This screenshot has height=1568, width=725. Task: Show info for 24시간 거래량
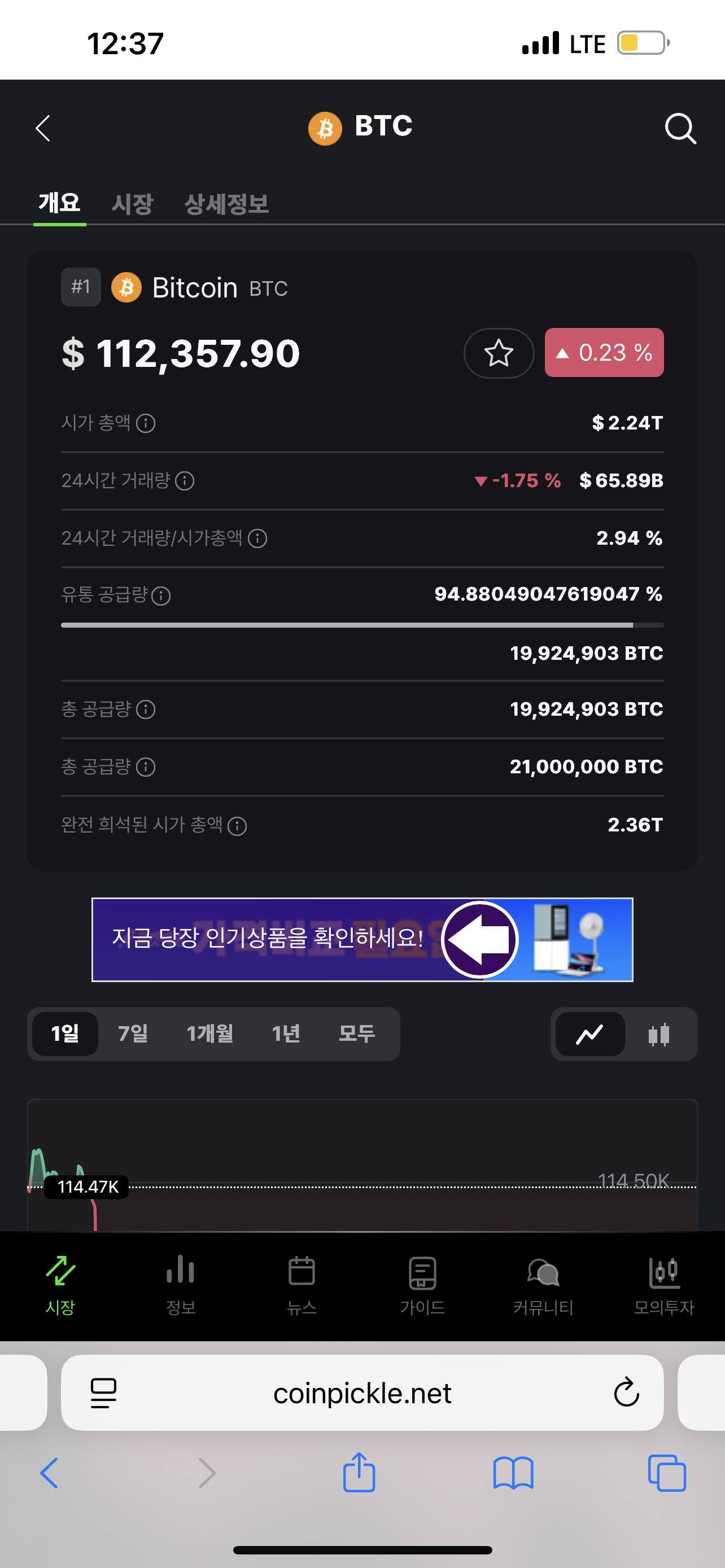point(185,481)
